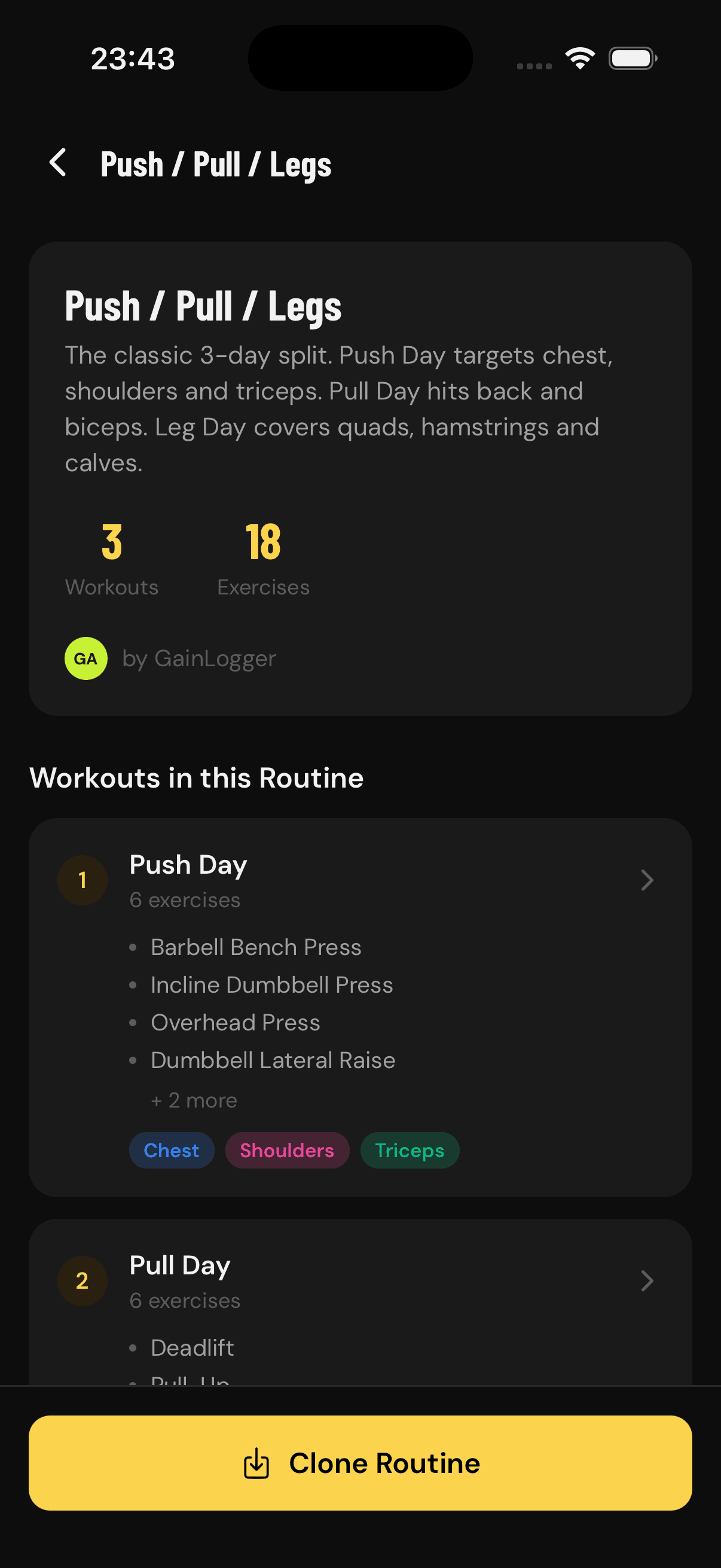Tap the back arrow to leave routine
The height and width of the screenshot is (1568, 721).
tap(59, 163)
